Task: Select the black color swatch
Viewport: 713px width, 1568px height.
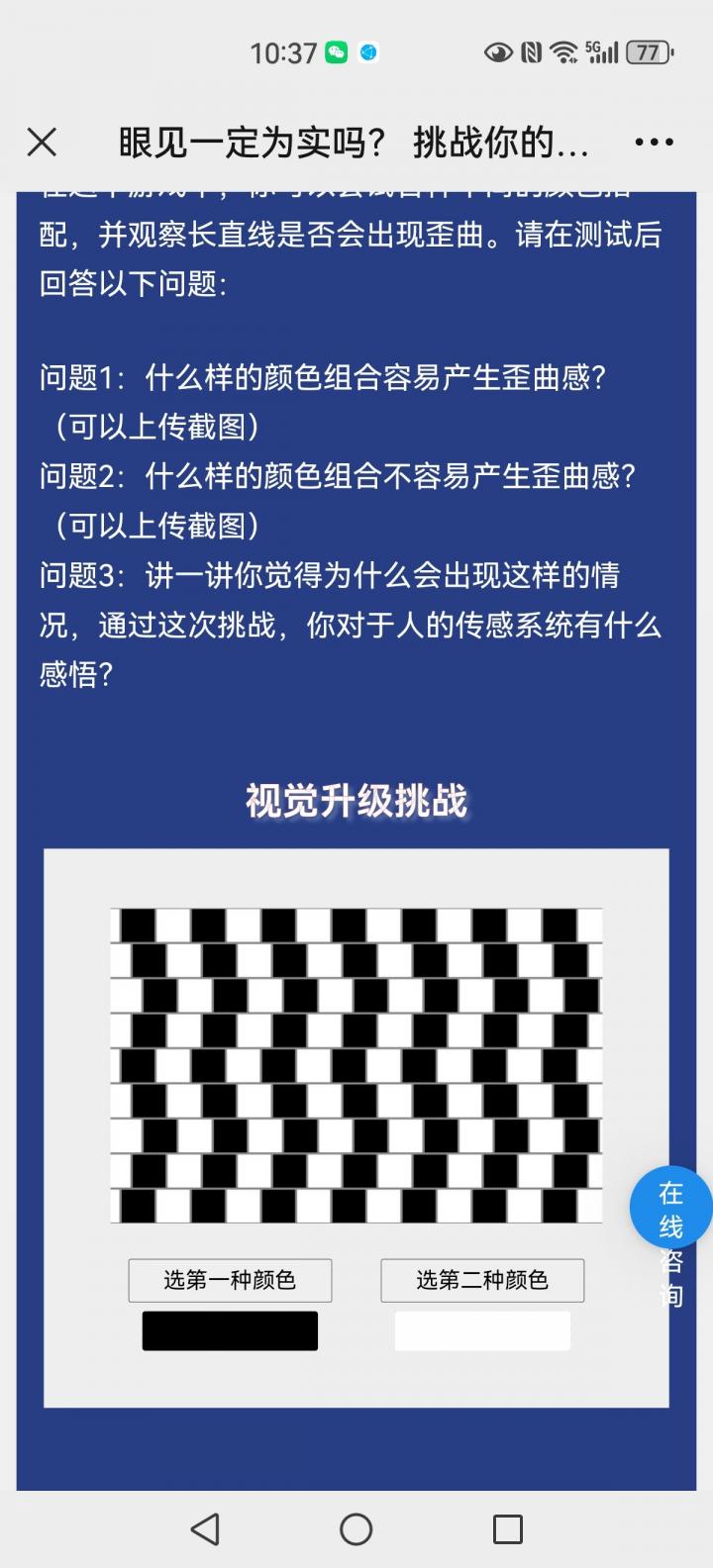Action: pyautogui.click(x=230, y=1330)
